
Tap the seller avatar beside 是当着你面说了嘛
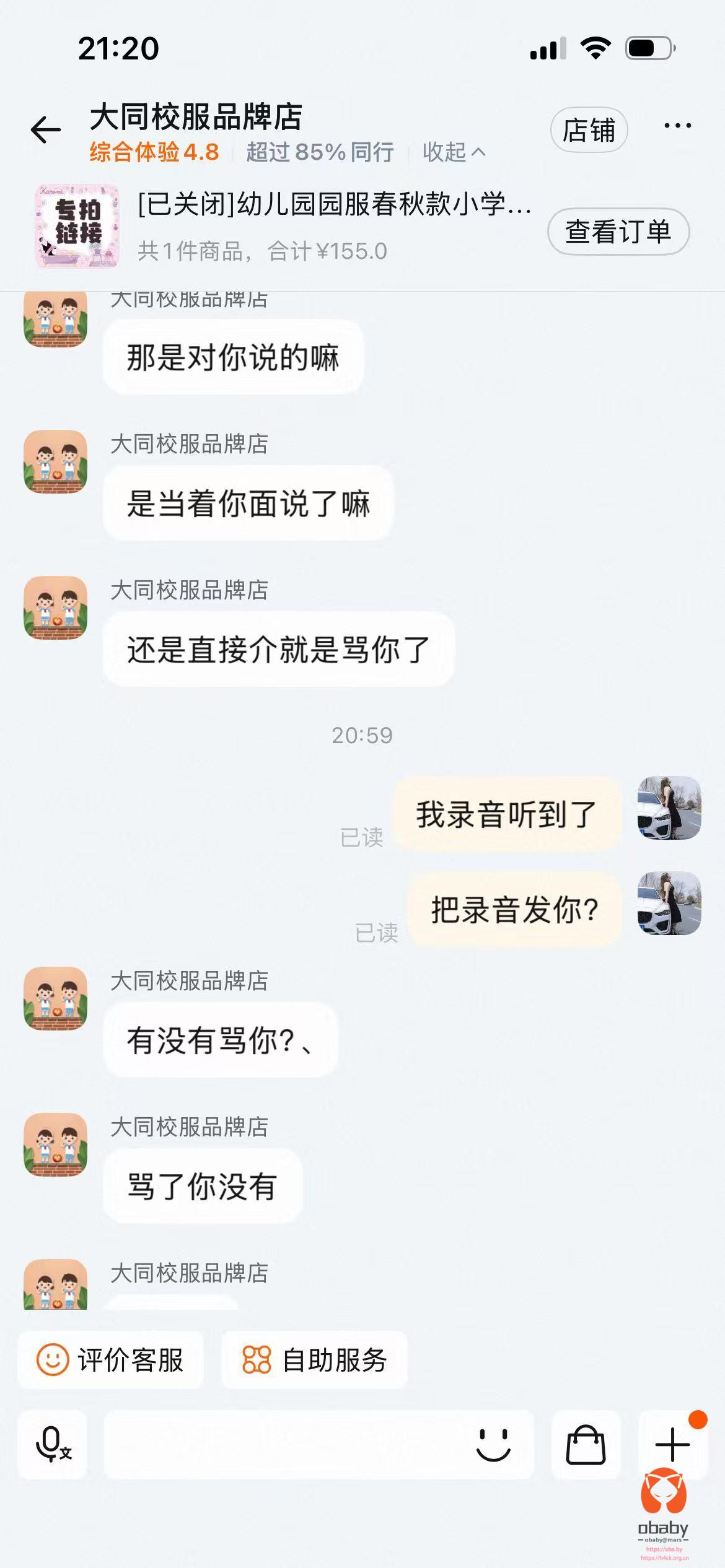pos(56,461)
